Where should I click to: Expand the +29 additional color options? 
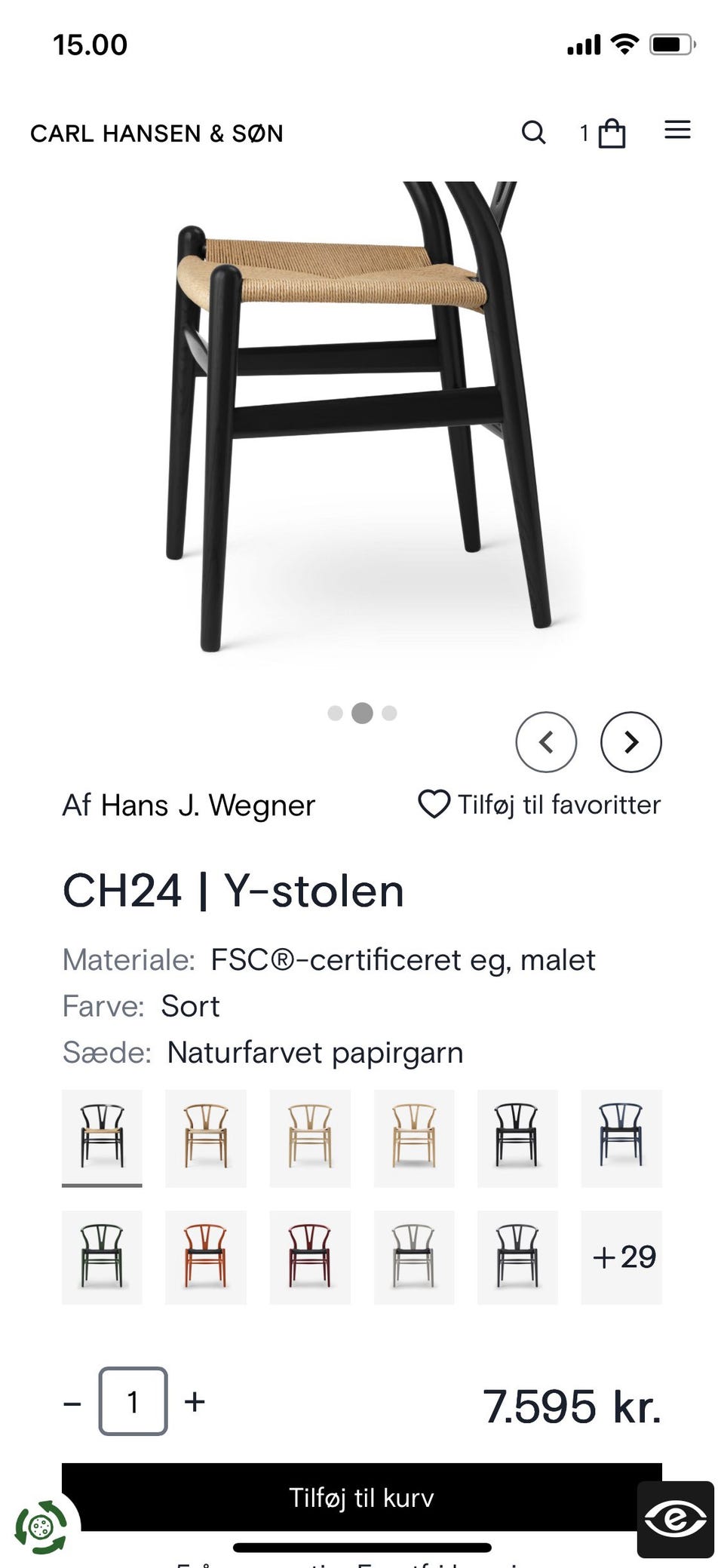coord(622,1257)
